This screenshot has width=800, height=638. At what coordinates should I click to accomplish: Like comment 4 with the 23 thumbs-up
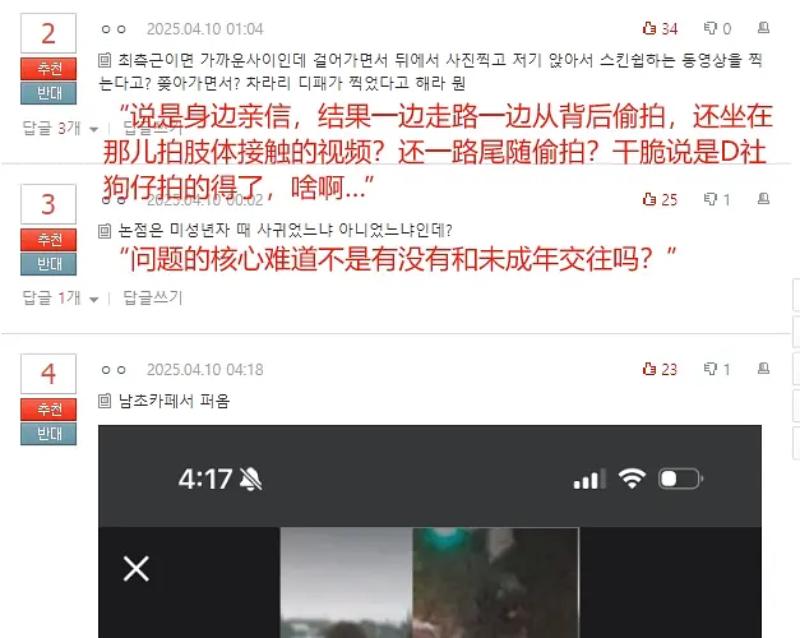tap(660, 370)
